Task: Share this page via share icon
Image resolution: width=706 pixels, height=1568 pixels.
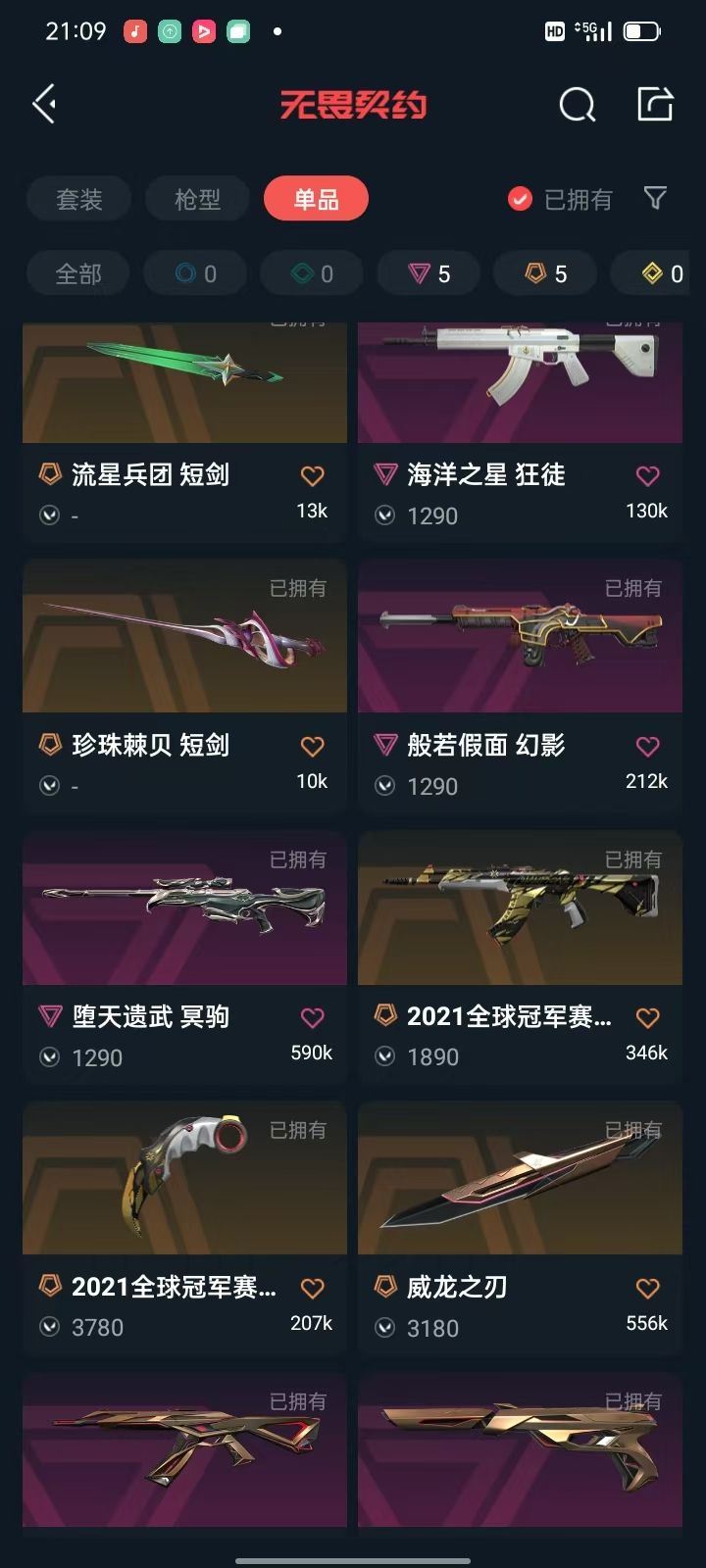Action: [x=655, y=103]
